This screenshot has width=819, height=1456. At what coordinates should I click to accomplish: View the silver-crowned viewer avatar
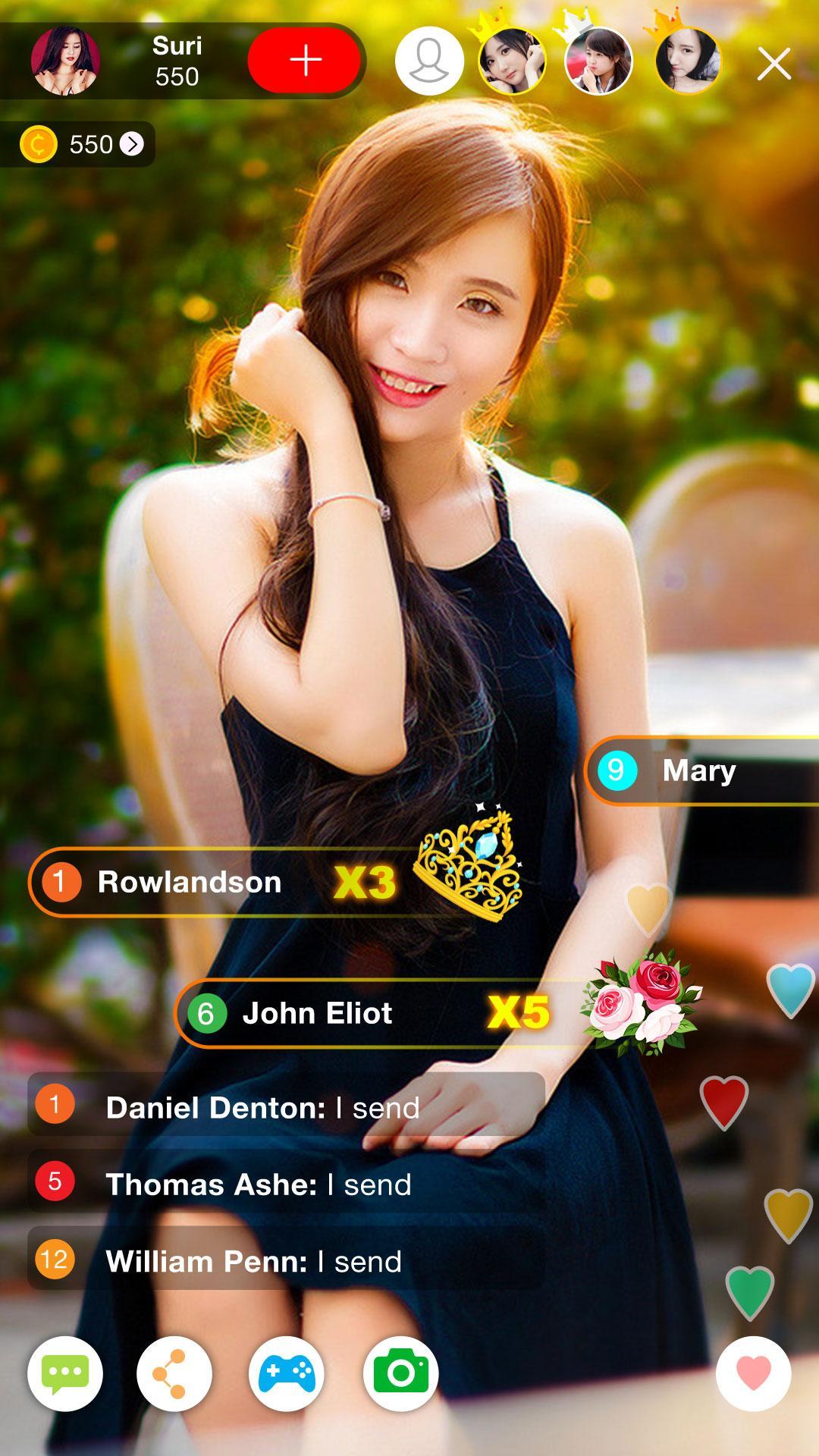tap(598, 61)
